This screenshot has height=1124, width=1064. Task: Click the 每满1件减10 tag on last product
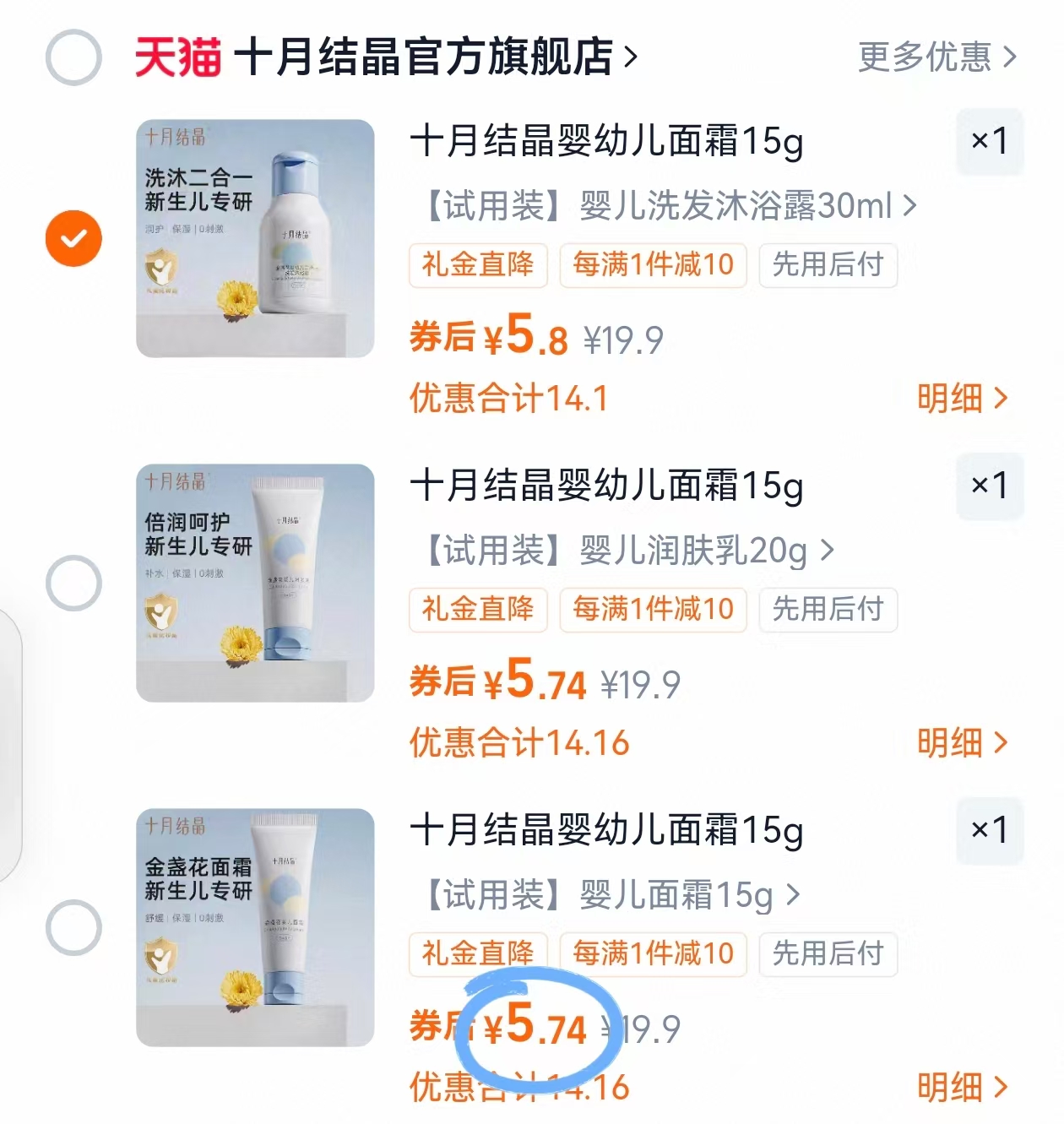pyautogui.click(x=652, y=955)
